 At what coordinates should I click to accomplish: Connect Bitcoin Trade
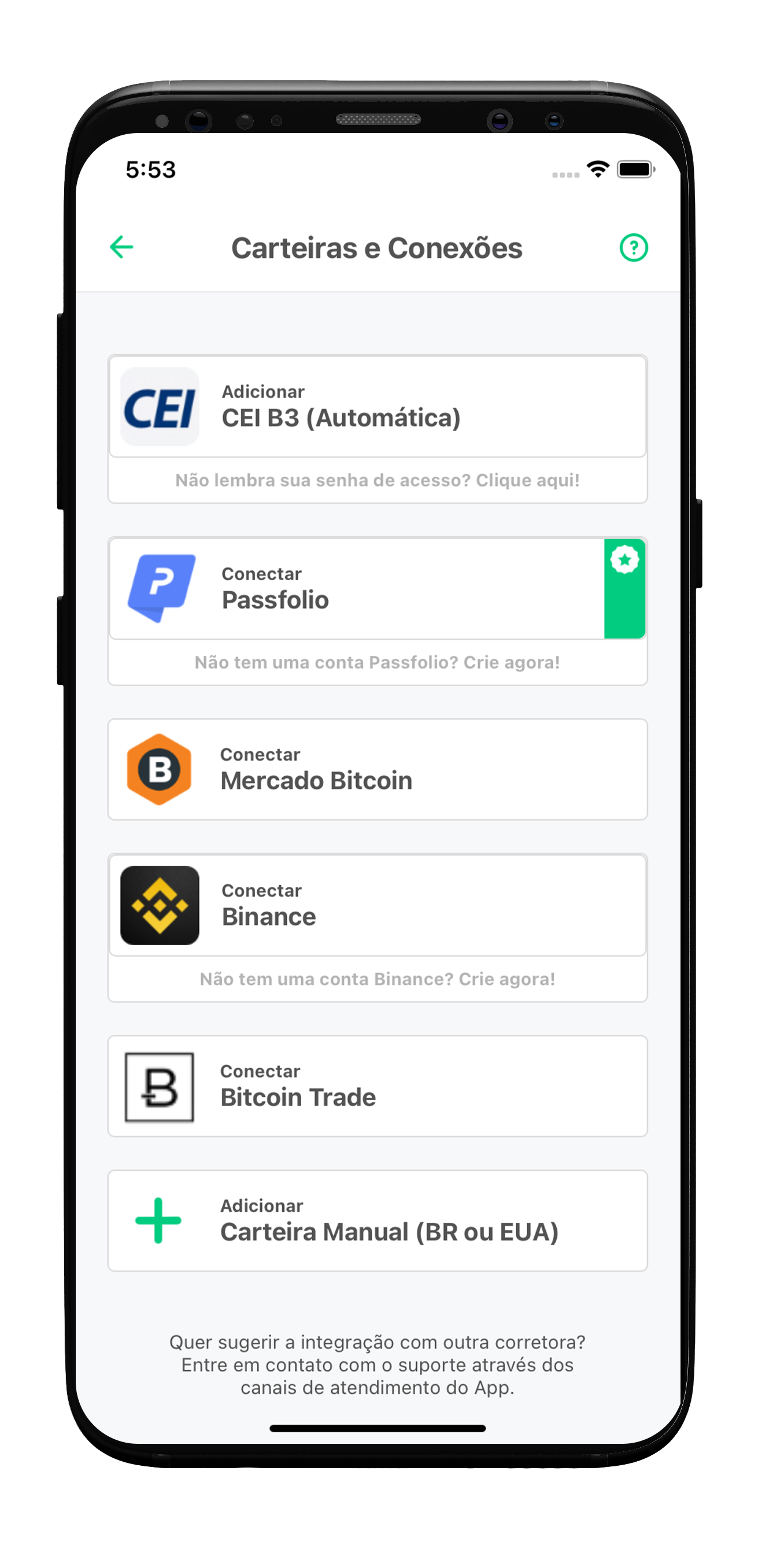point(377,1086)
